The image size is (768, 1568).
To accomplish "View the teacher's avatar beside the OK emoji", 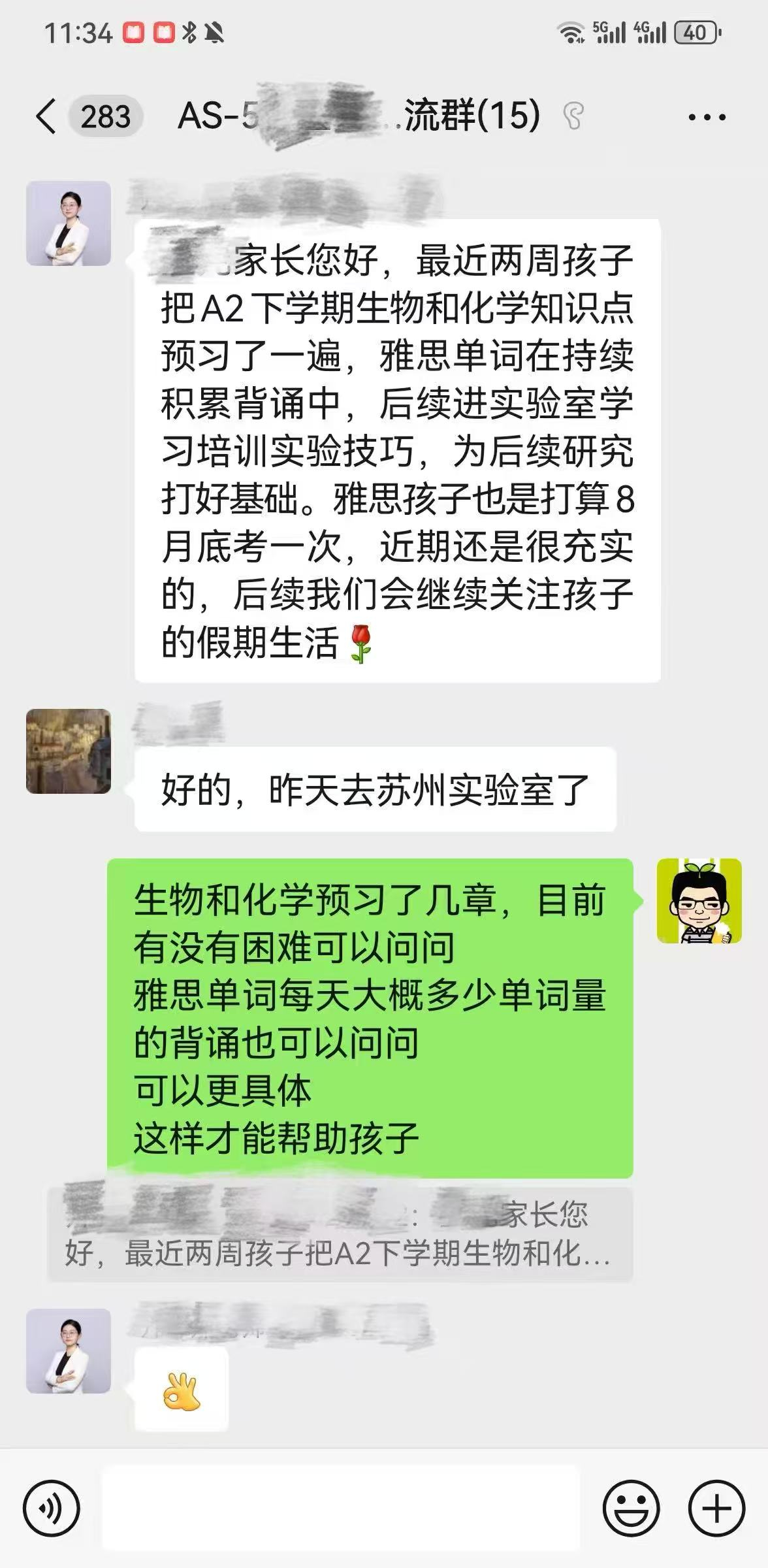I will (69, 1350).
